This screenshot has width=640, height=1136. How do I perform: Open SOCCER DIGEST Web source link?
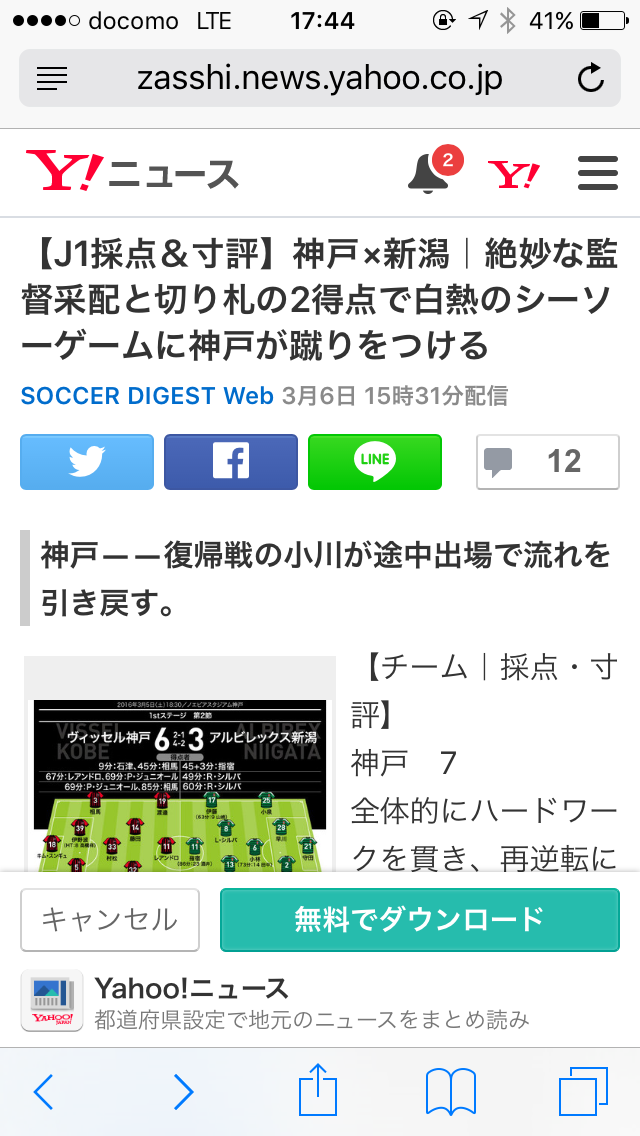pyautogui.click(x=147, y=396)
